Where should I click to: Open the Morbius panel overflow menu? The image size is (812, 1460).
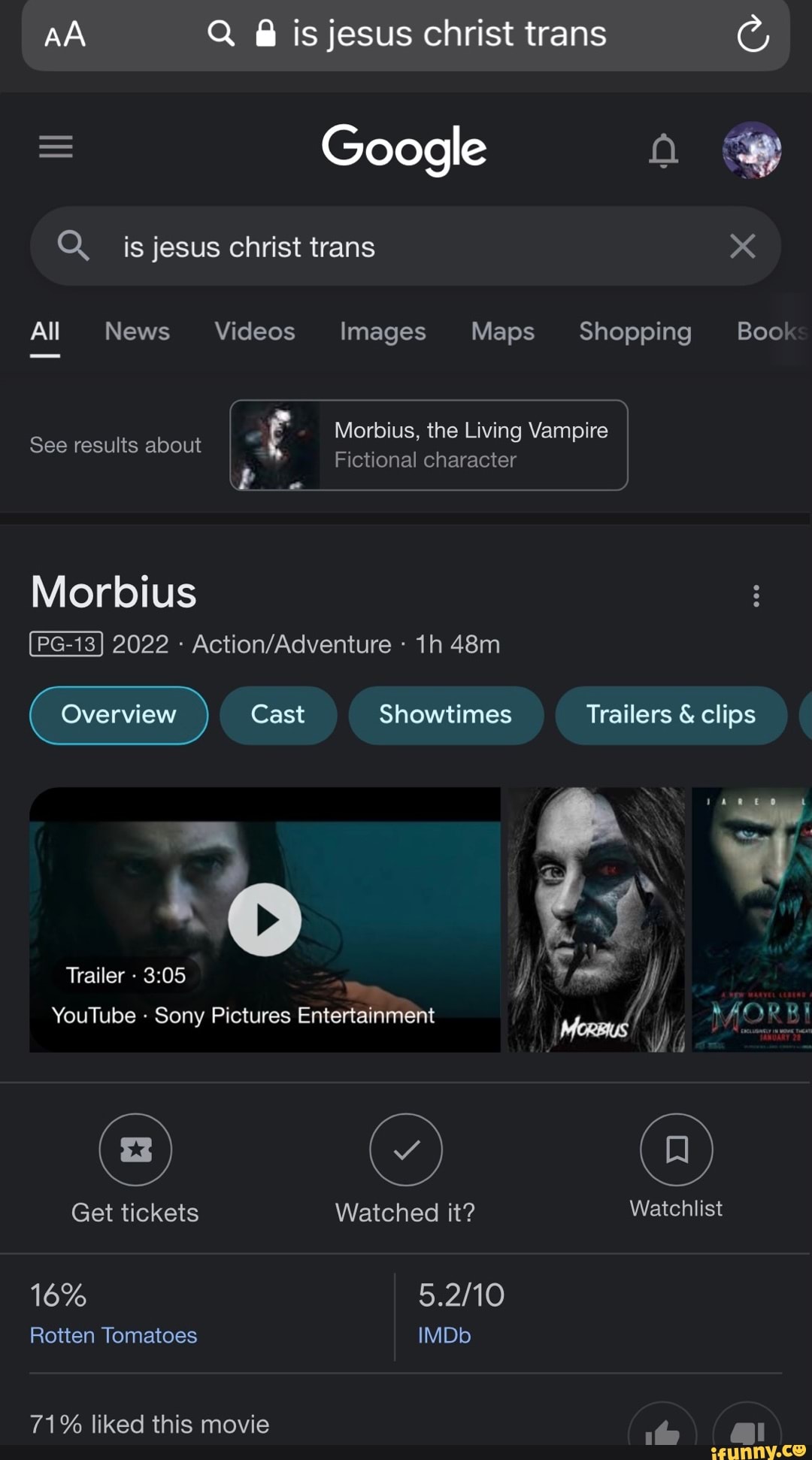coord(756,596)
